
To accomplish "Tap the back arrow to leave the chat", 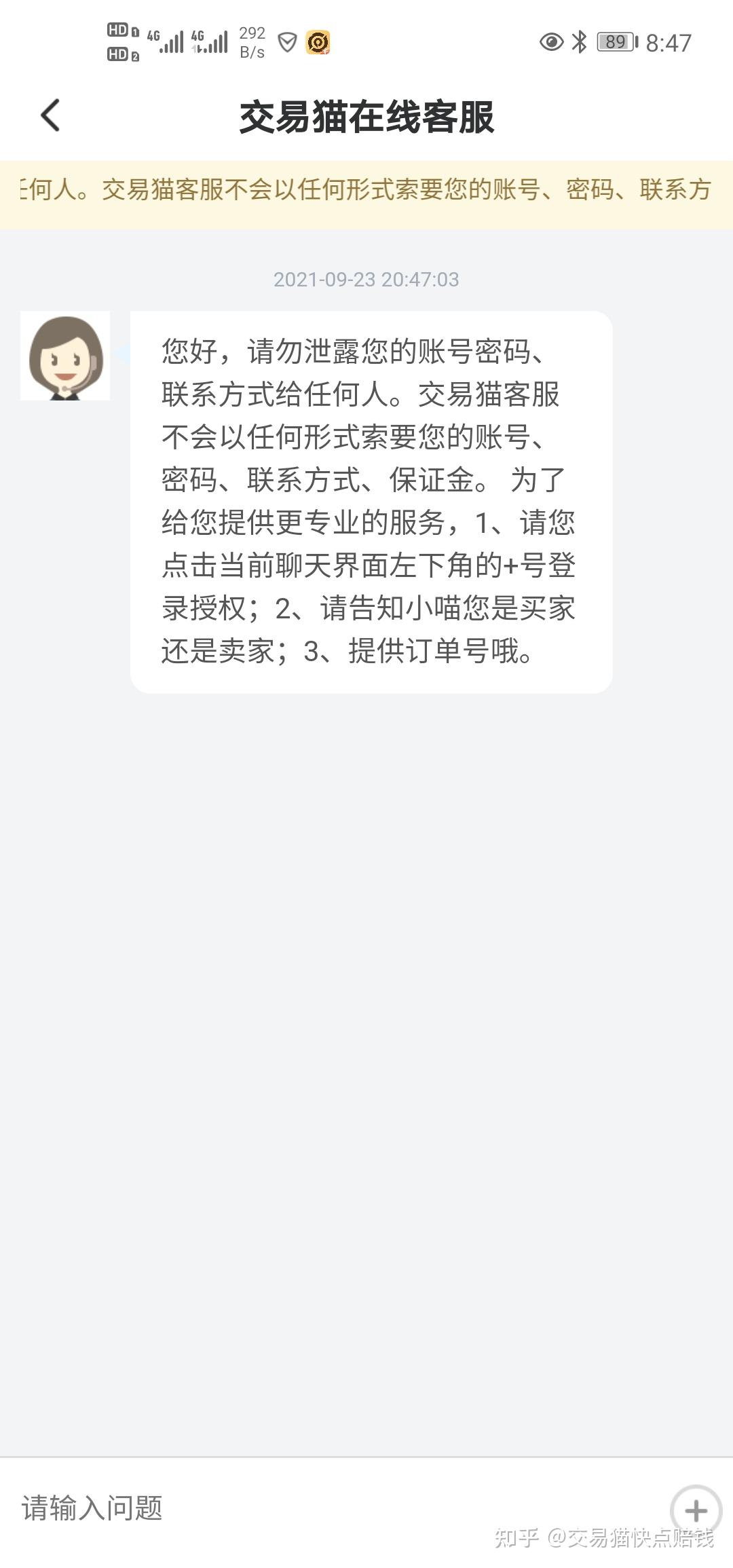I will 50,115.
